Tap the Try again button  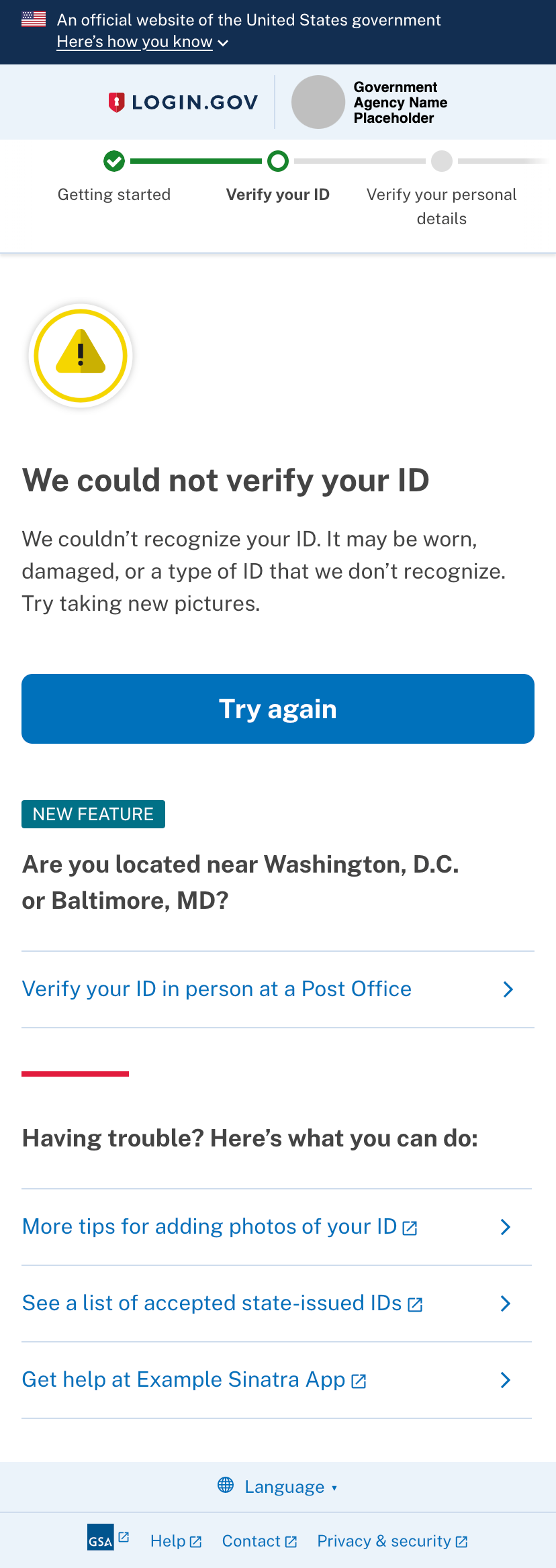point(278,709)
